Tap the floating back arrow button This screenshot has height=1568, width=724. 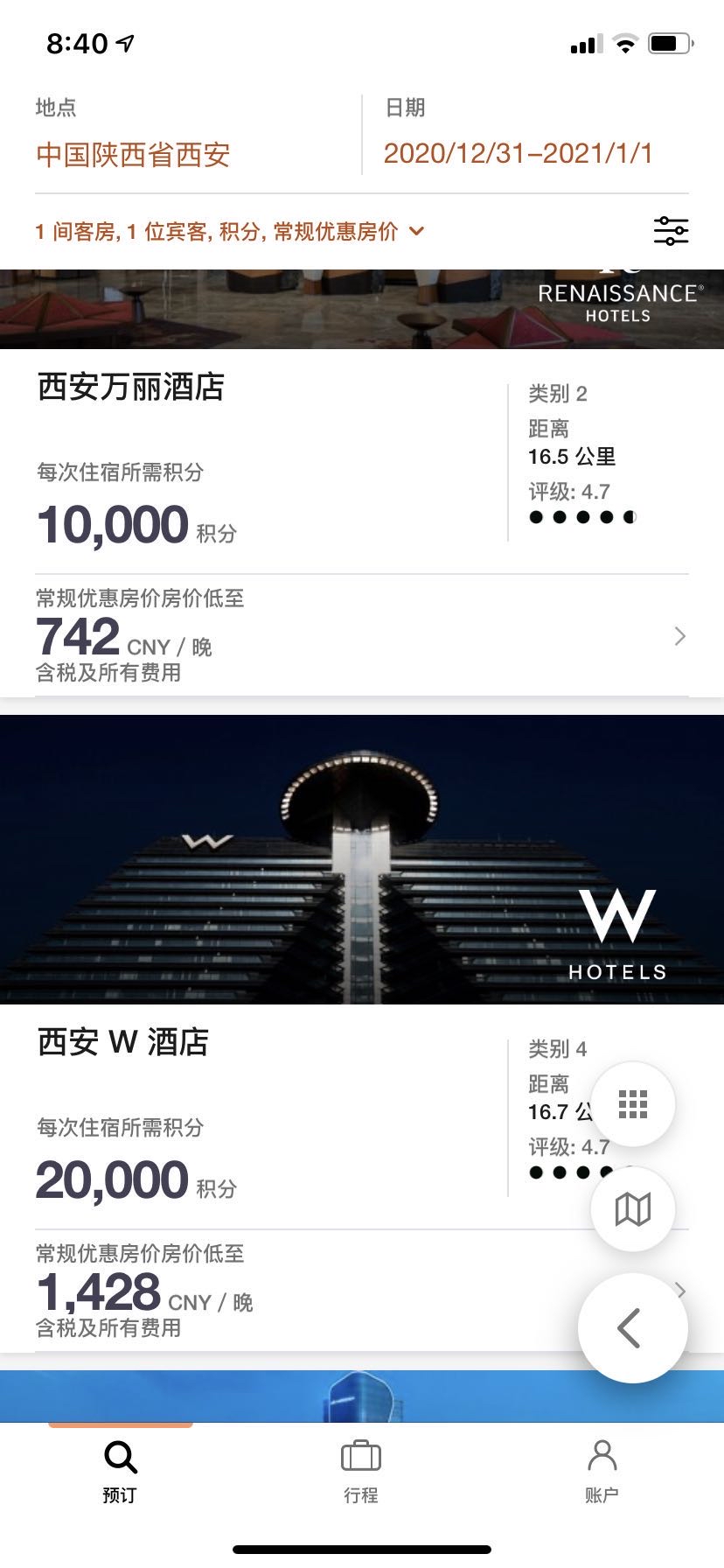pyautogui.click(x=631, y=1328)
